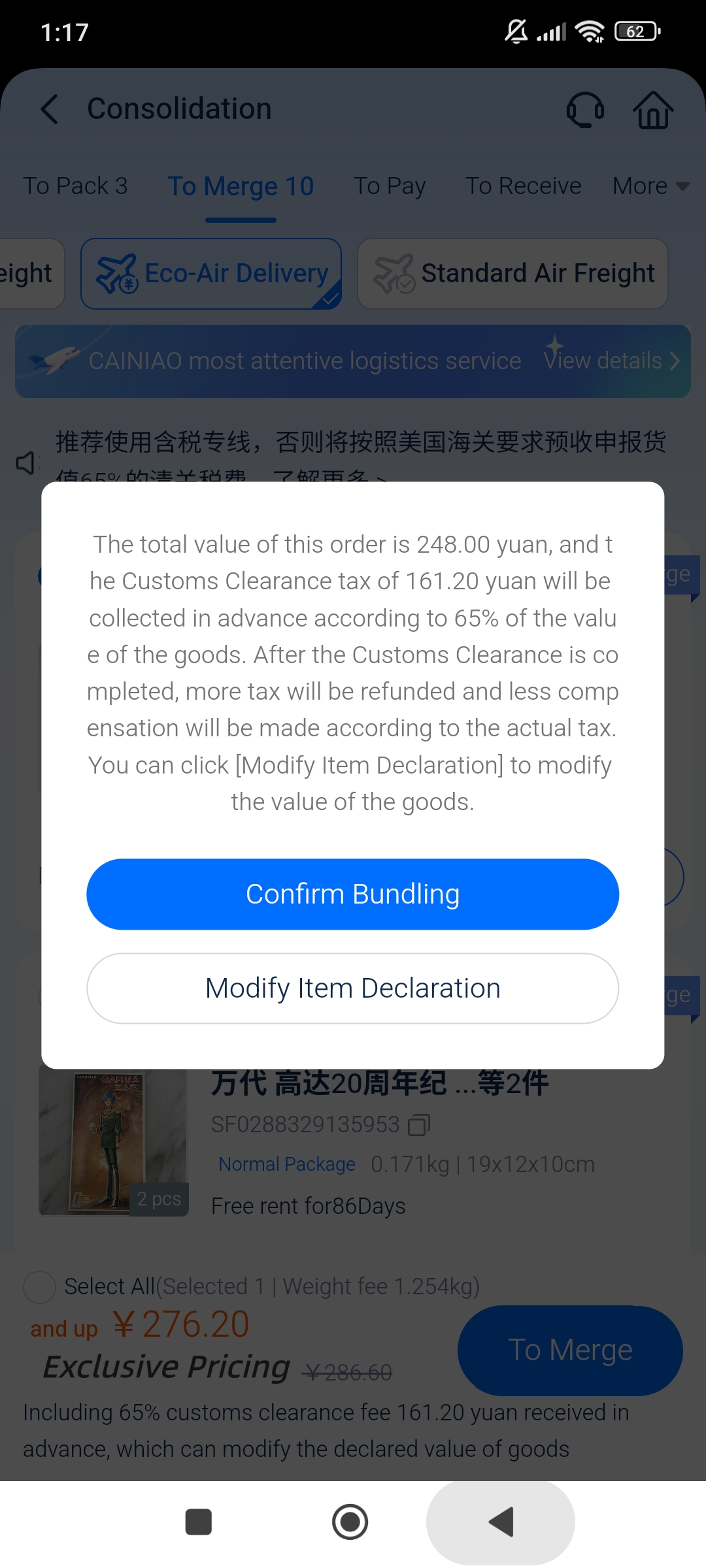This screenshot has width=706, height=1568.
Task: Choose Modify Item Declaration
Action: coord(352,988)
